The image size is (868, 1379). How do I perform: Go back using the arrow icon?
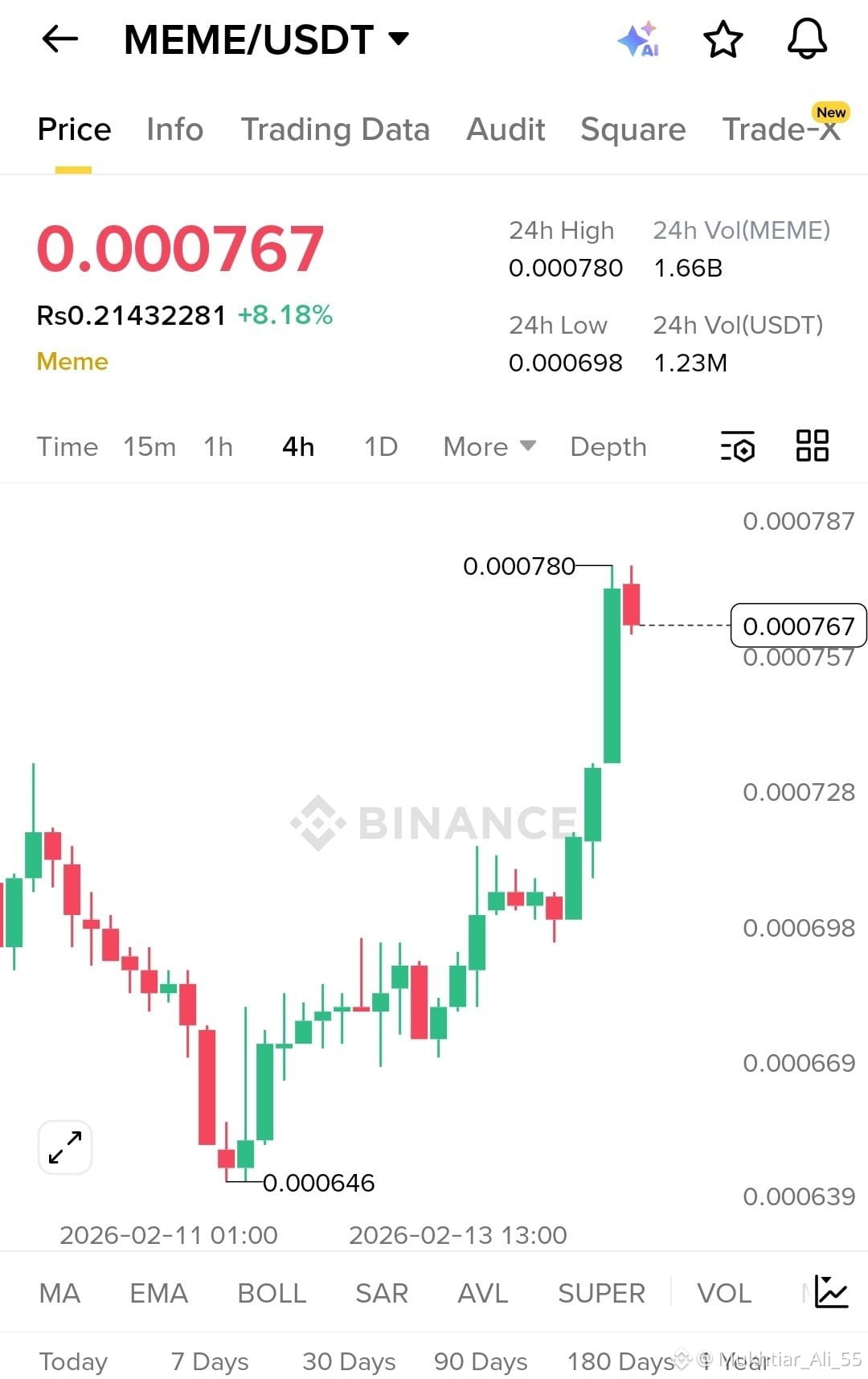60,39
